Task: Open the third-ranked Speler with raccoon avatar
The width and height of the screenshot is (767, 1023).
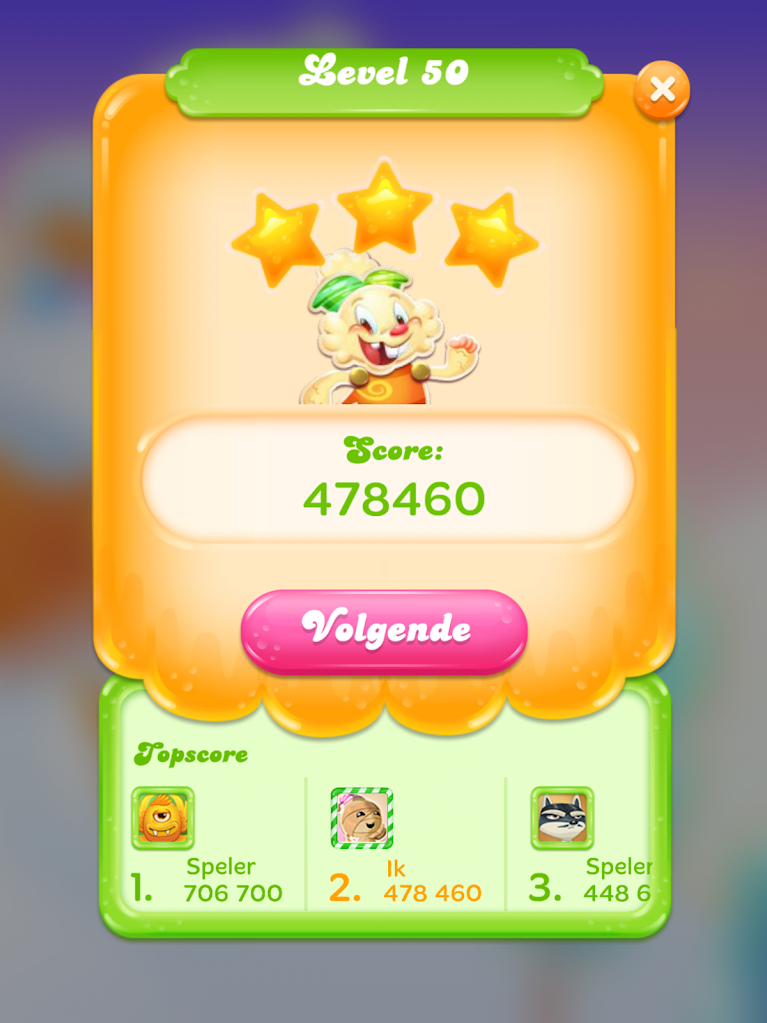Action: click(x=590, y=845)
